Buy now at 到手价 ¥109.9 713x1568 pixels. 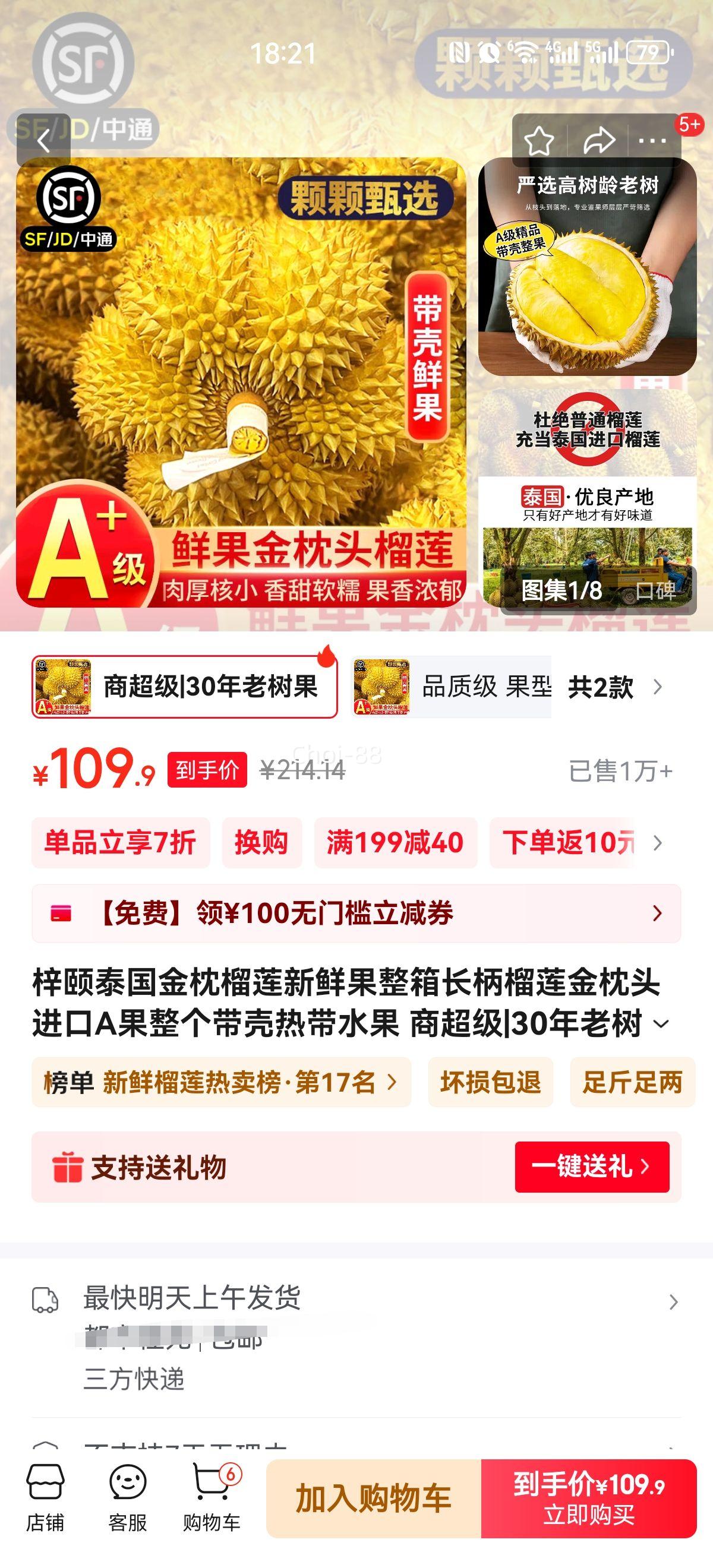pyautogui.click(x=588, y=1498)
